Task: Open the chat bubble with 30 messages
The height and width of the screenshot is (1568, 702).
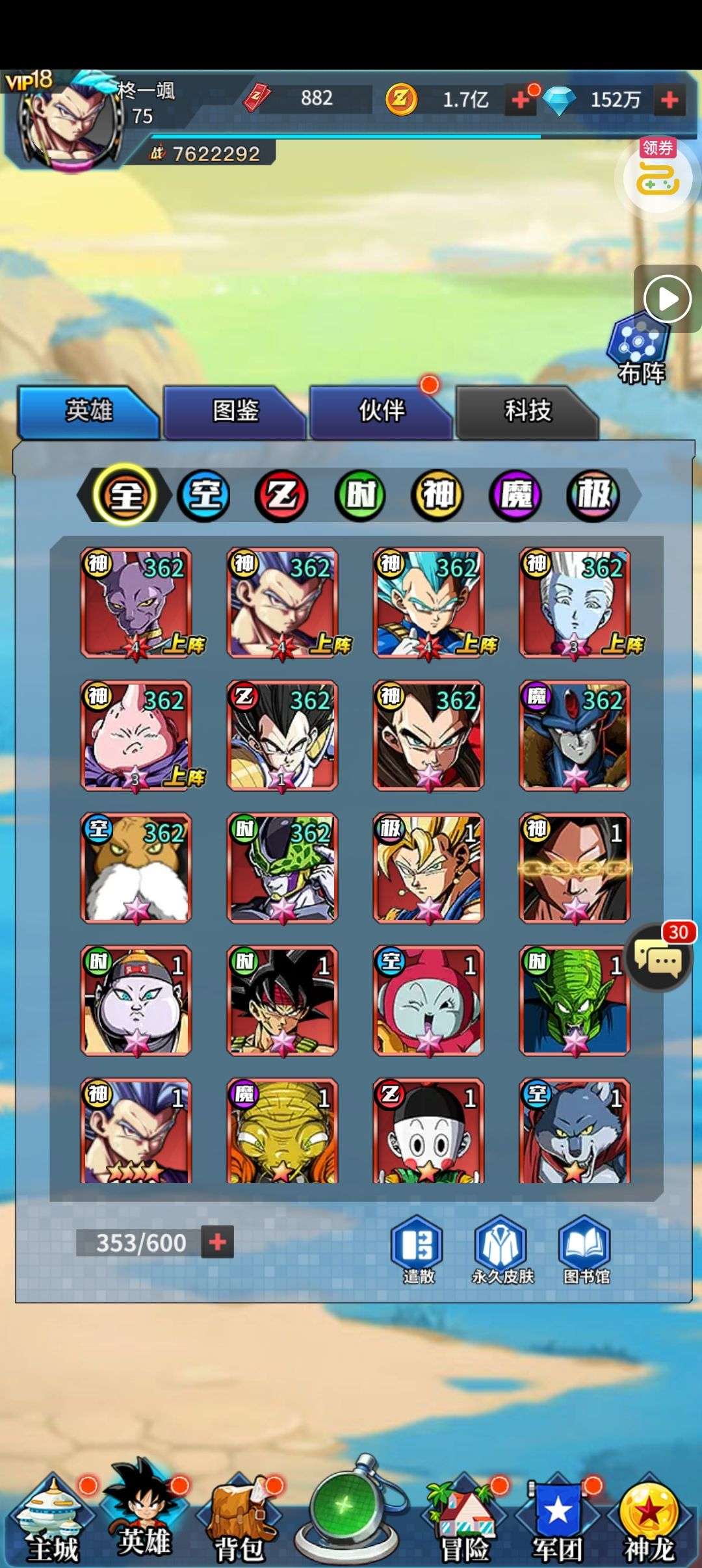Action: click(x=658, y=956)
